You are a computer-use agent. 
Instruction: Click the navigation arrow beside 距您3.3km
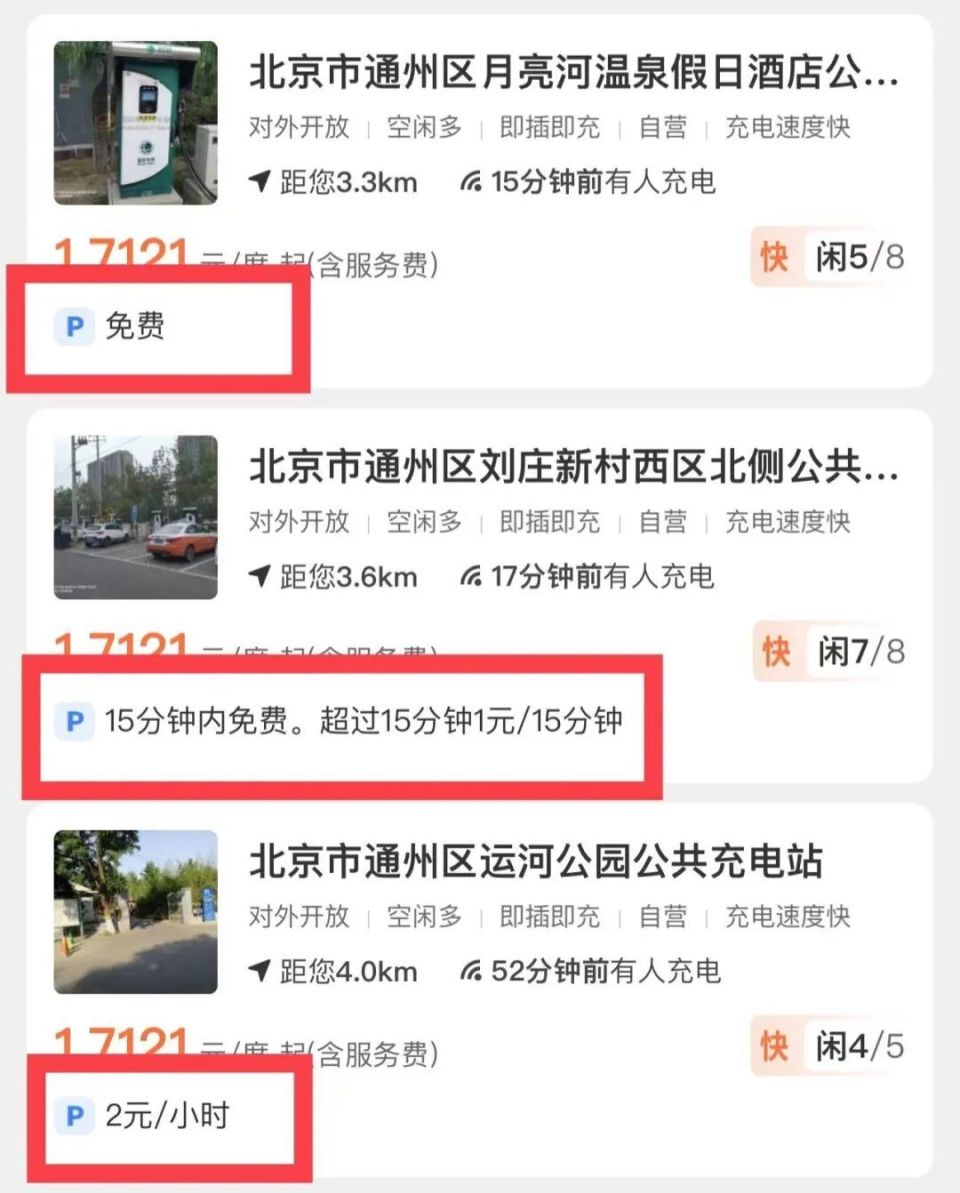coord(260,182)
